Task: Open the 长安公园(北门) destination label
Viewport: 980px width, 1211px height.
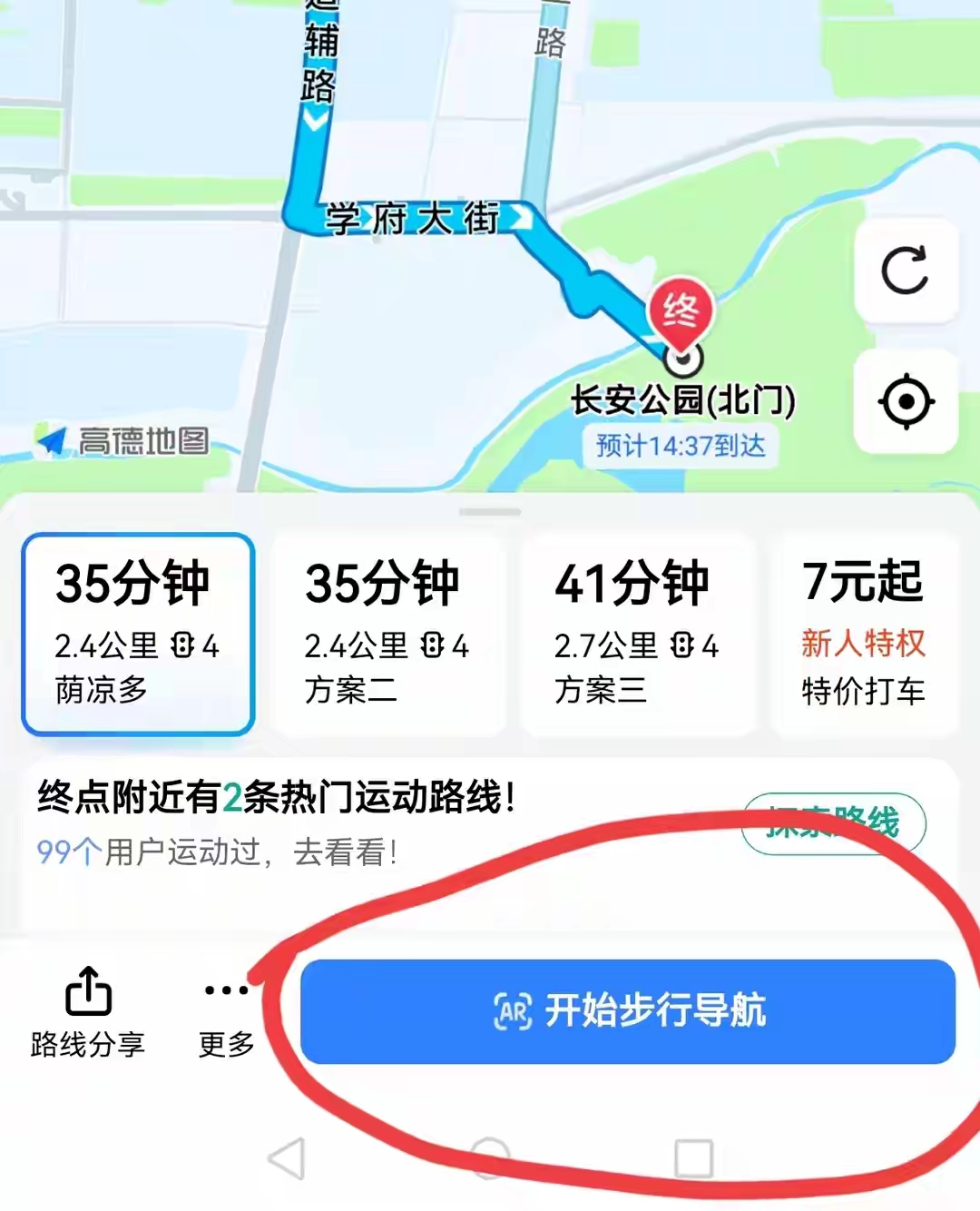Action: tap(683, 399)
